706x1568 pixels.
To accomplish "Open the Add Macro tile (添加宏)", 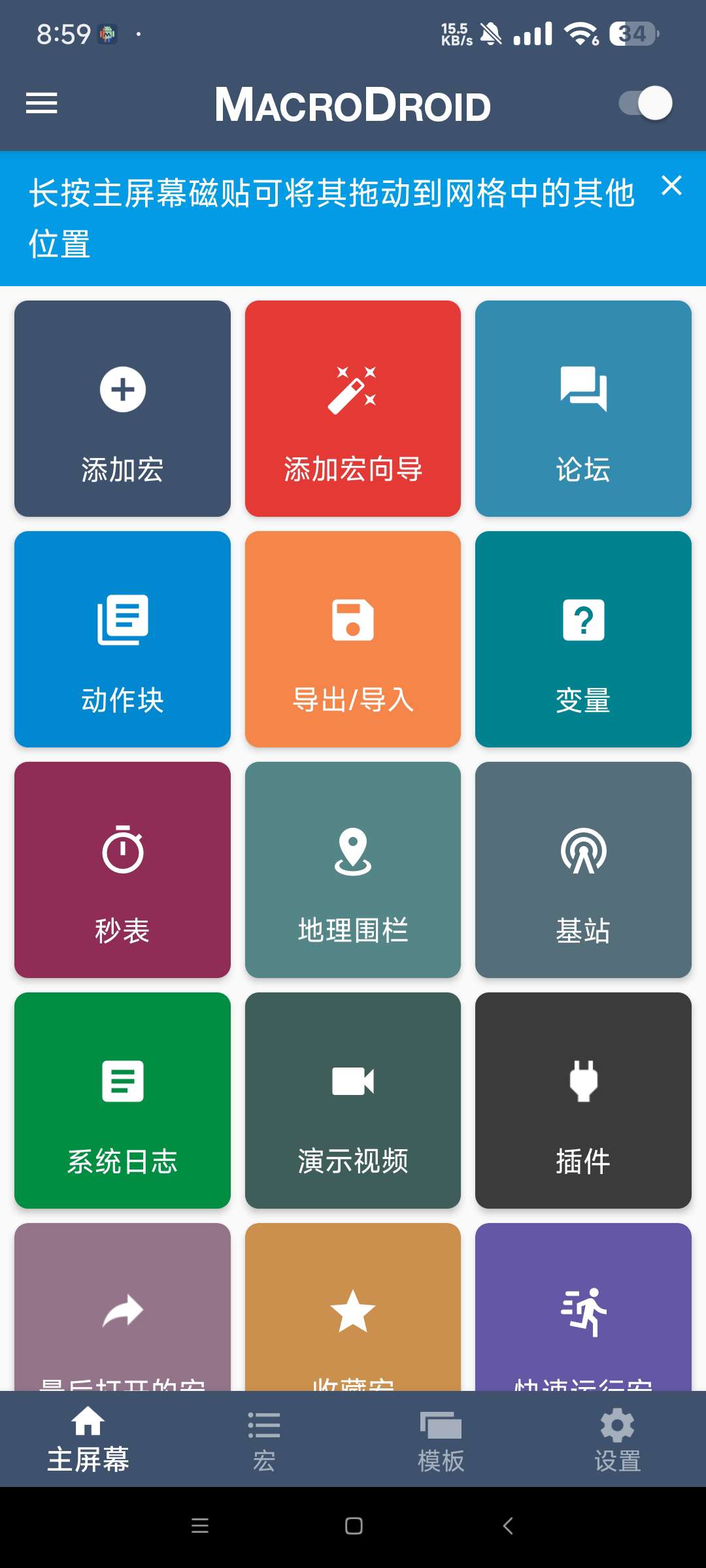I will 122,408.
